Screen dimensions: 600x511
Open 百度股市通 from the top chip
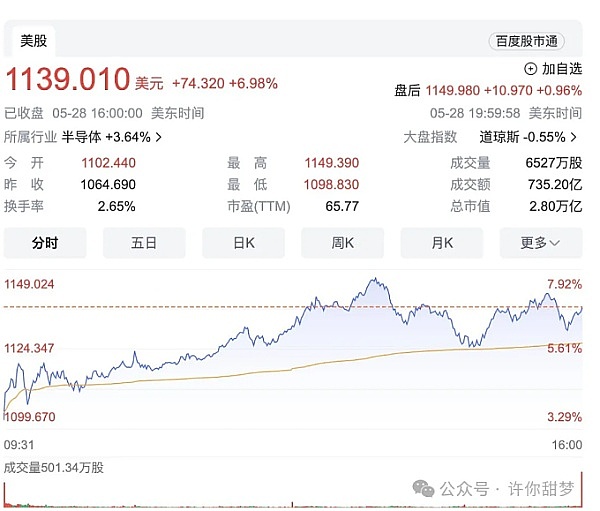pos(526,41)
